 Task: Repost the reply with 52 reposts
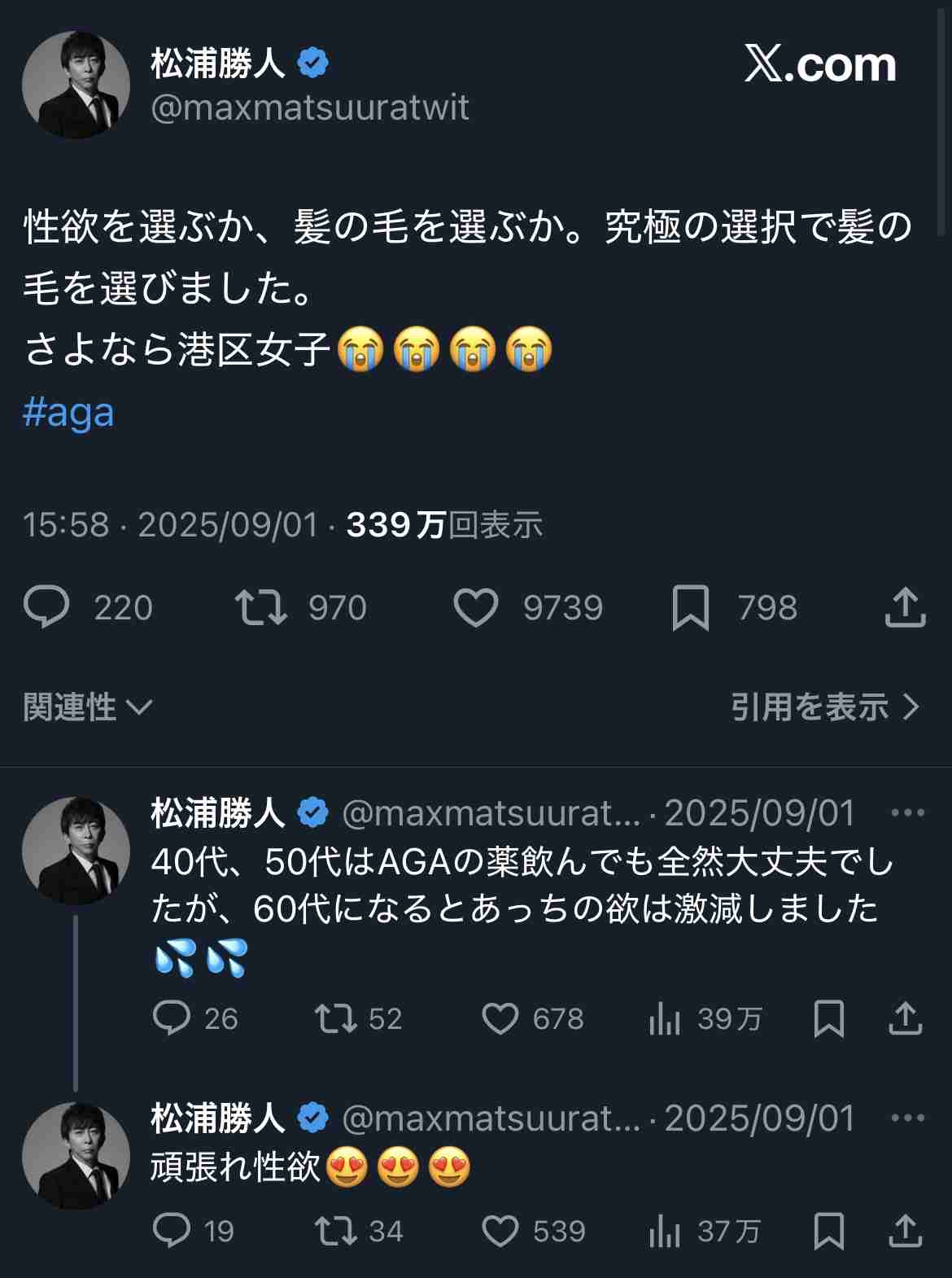pyautogui.click(x=335, y=1018)
